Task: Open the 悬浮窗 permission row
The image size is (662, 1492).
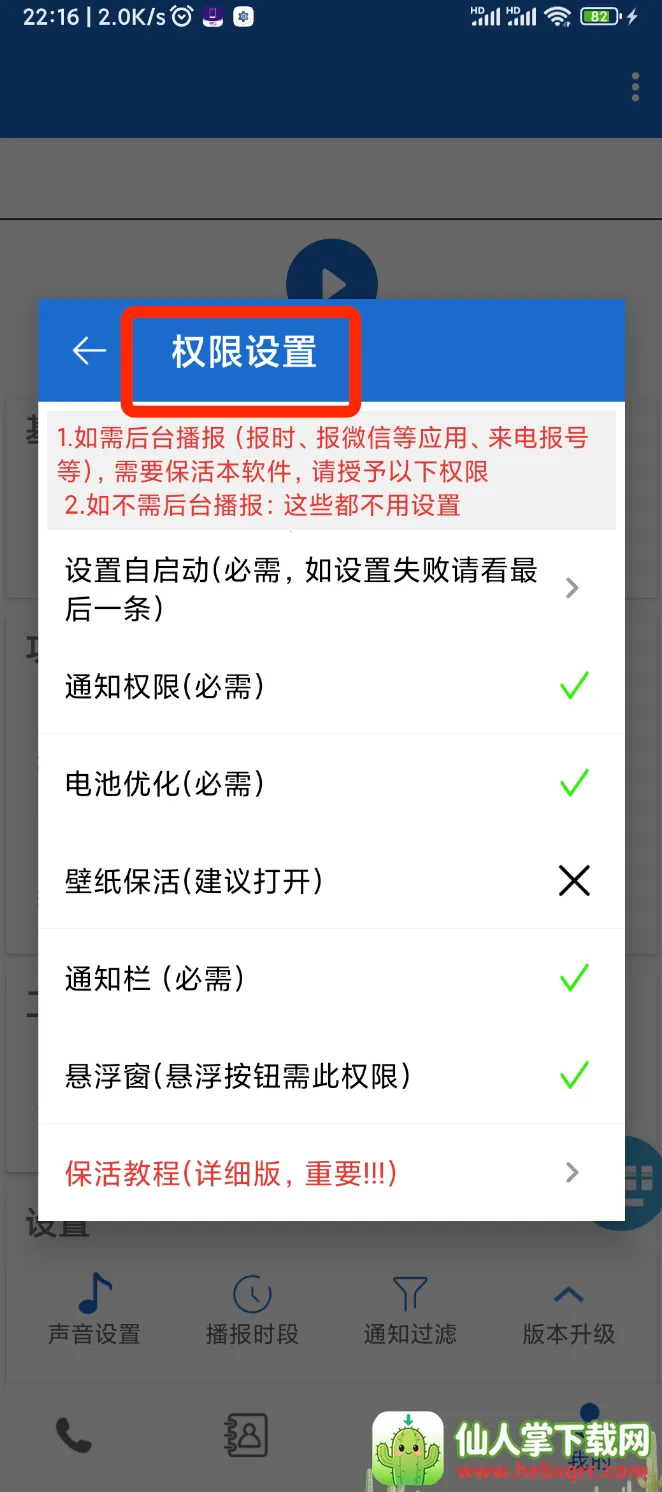Action: point(330,1076)
